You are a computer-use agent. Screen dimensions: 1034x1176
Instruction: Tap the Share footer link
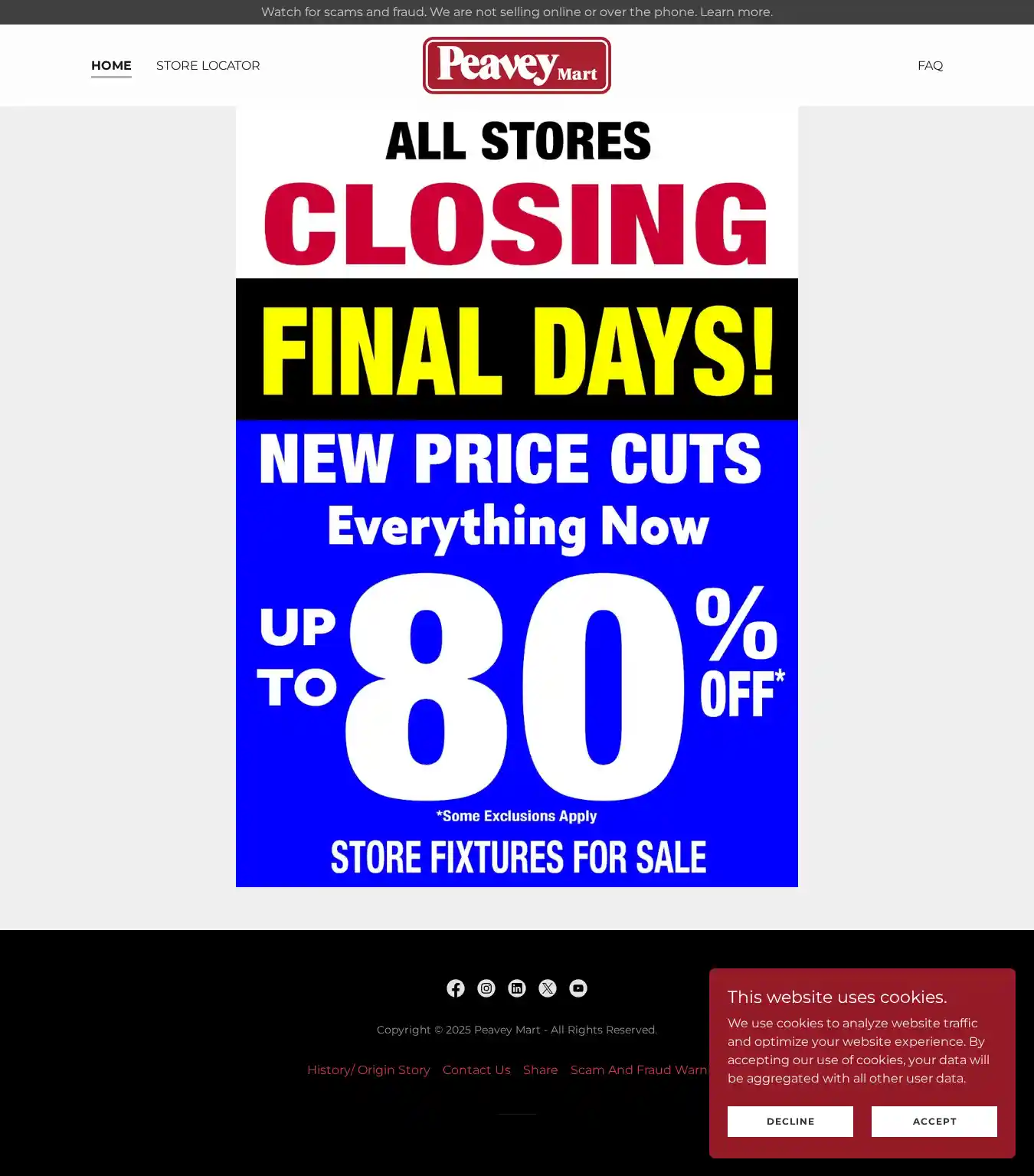click(540, 1070)
